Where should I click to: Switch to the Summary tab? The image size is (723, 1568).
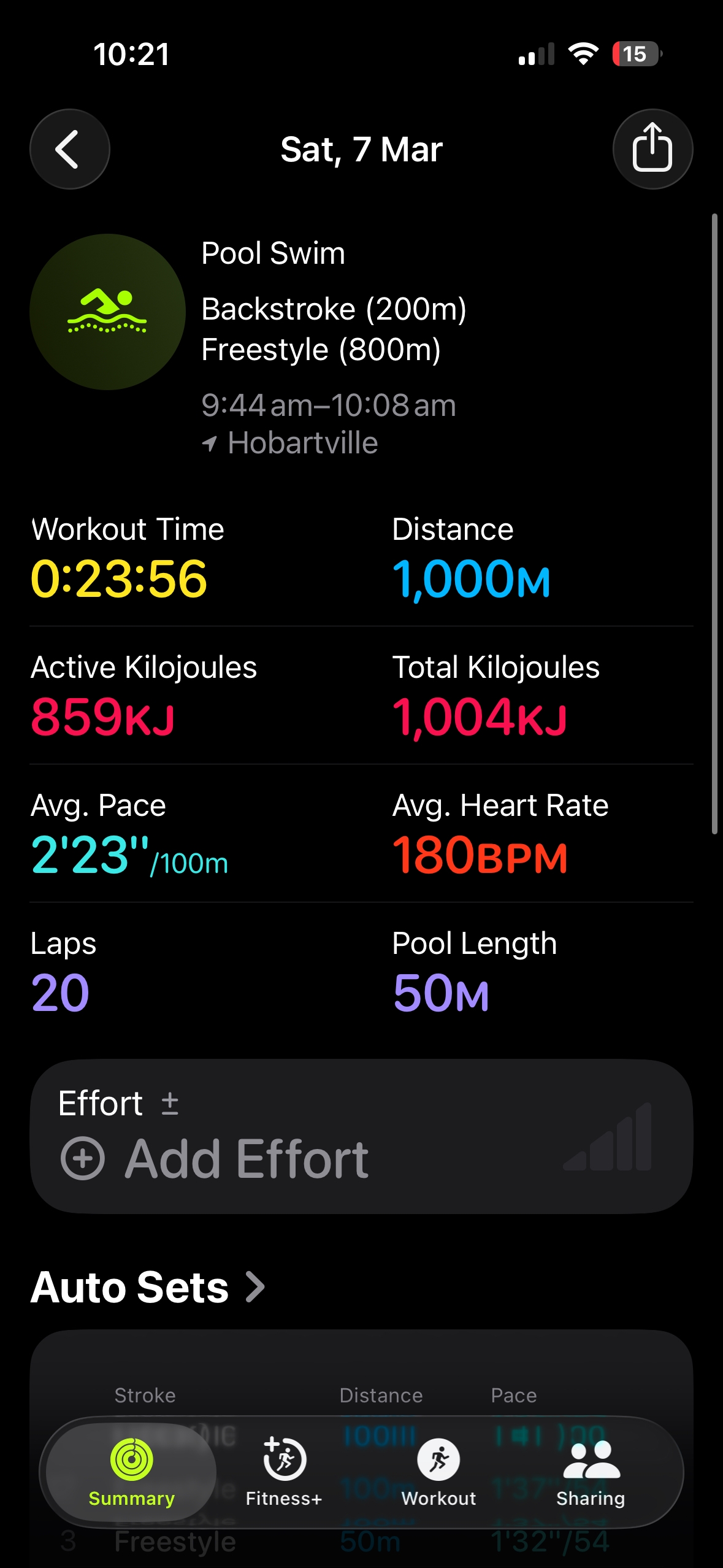click(x=131, y=1472)
